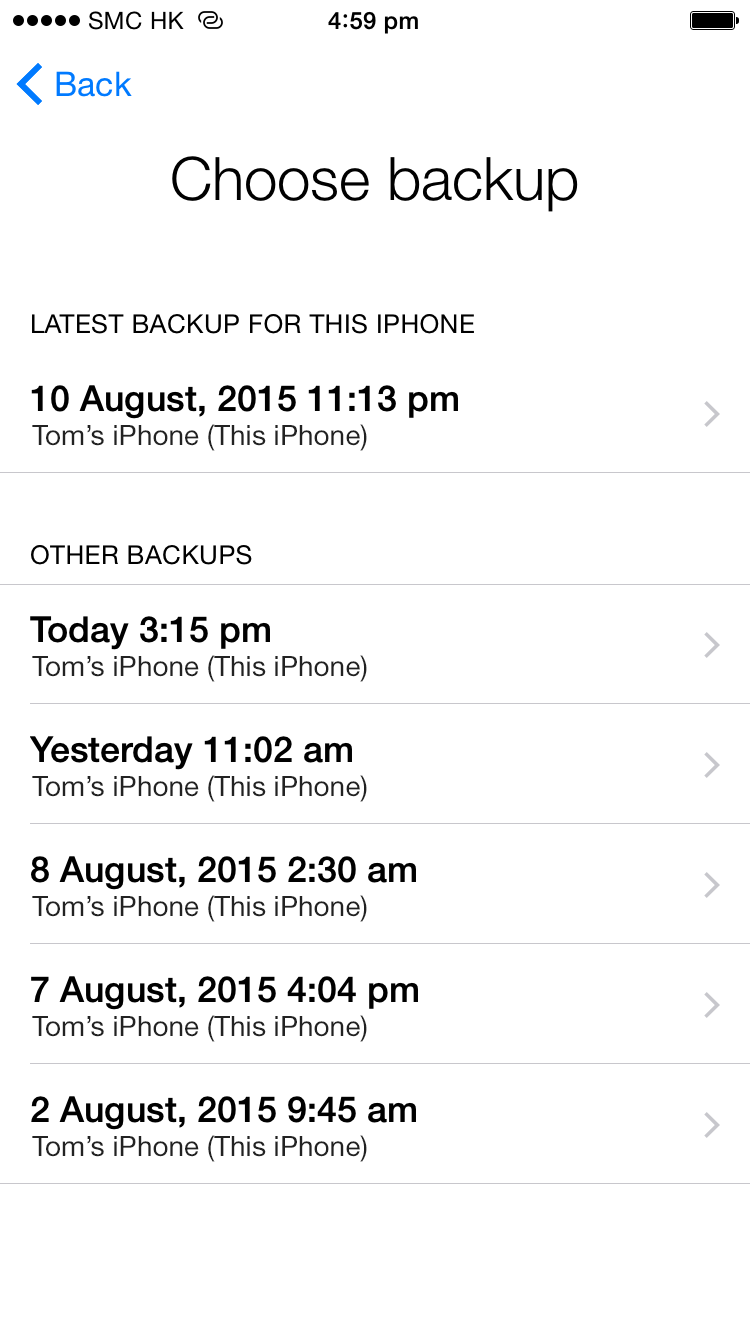Go back using the Back button
This screenshot has width=750, height=1334.
pos(74,85)
